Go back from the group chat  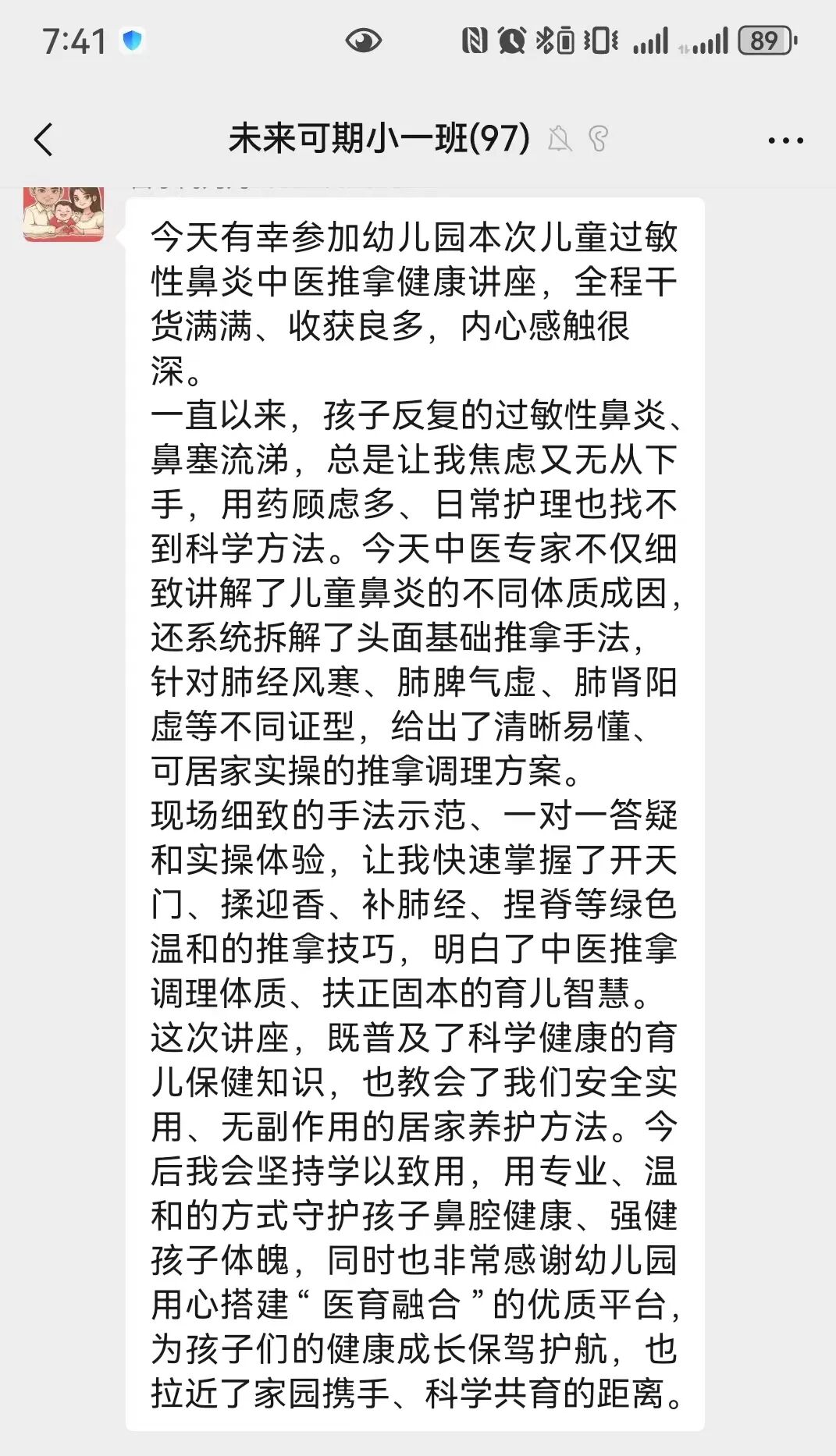44,140
